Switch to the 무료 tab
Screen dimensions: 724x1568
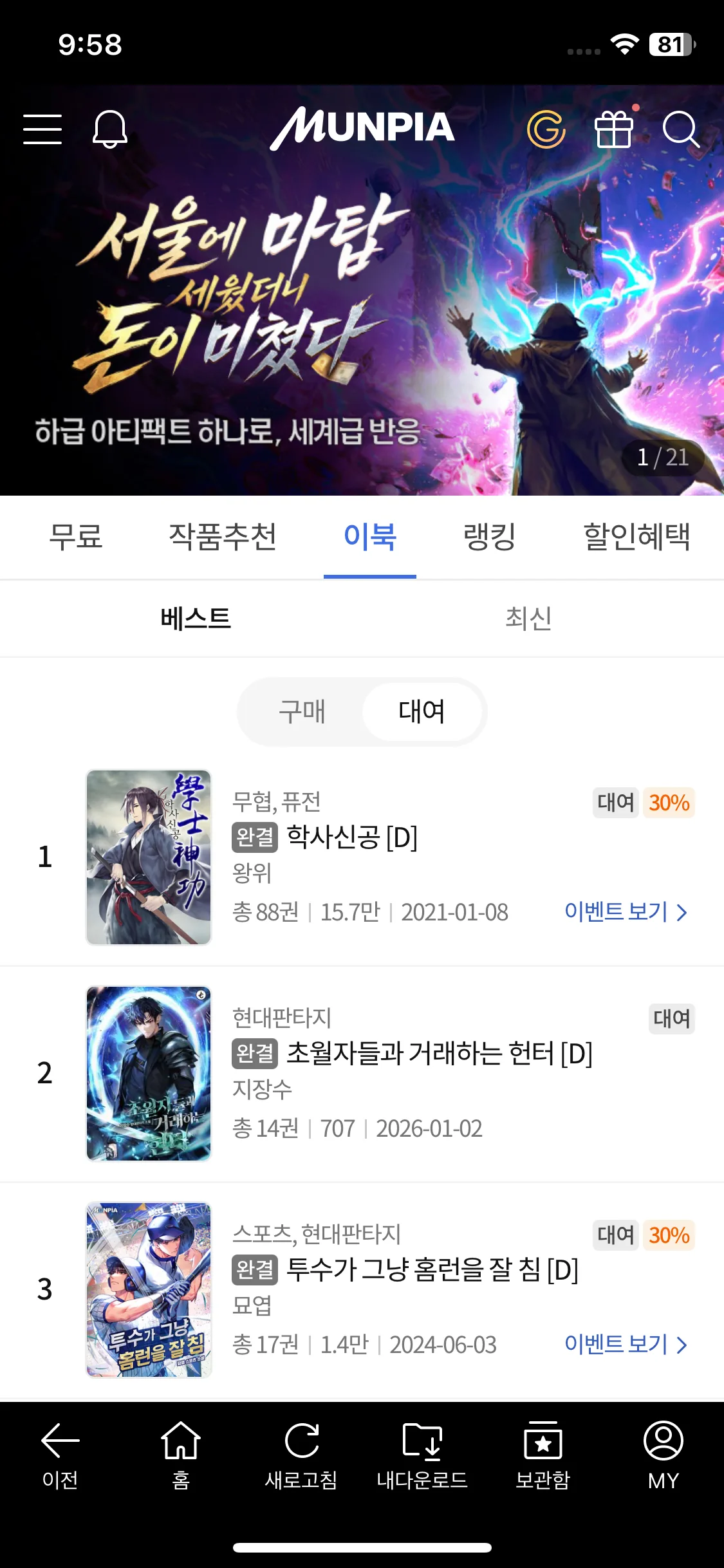[76, 537]
